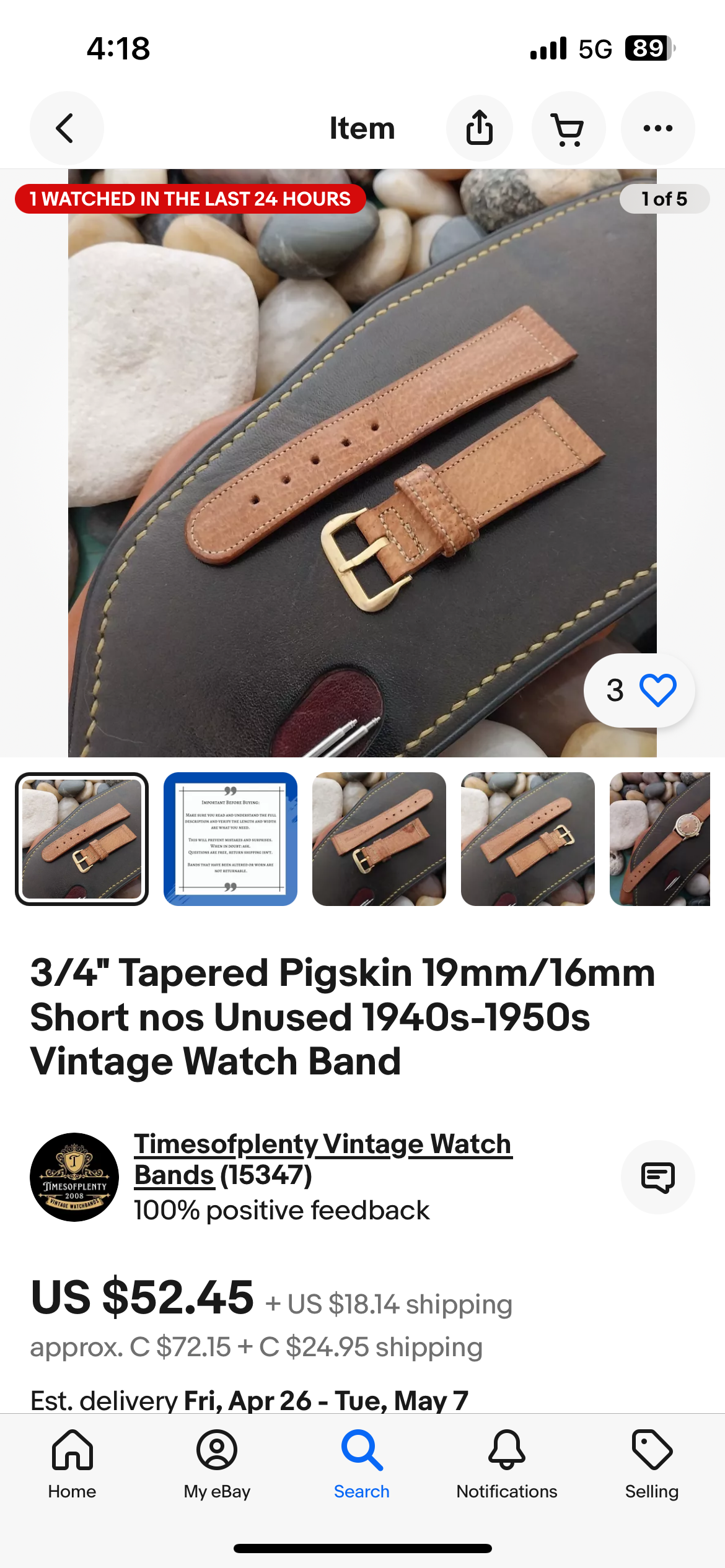
Task: Share this watch band listing
Action: (480, 128)
